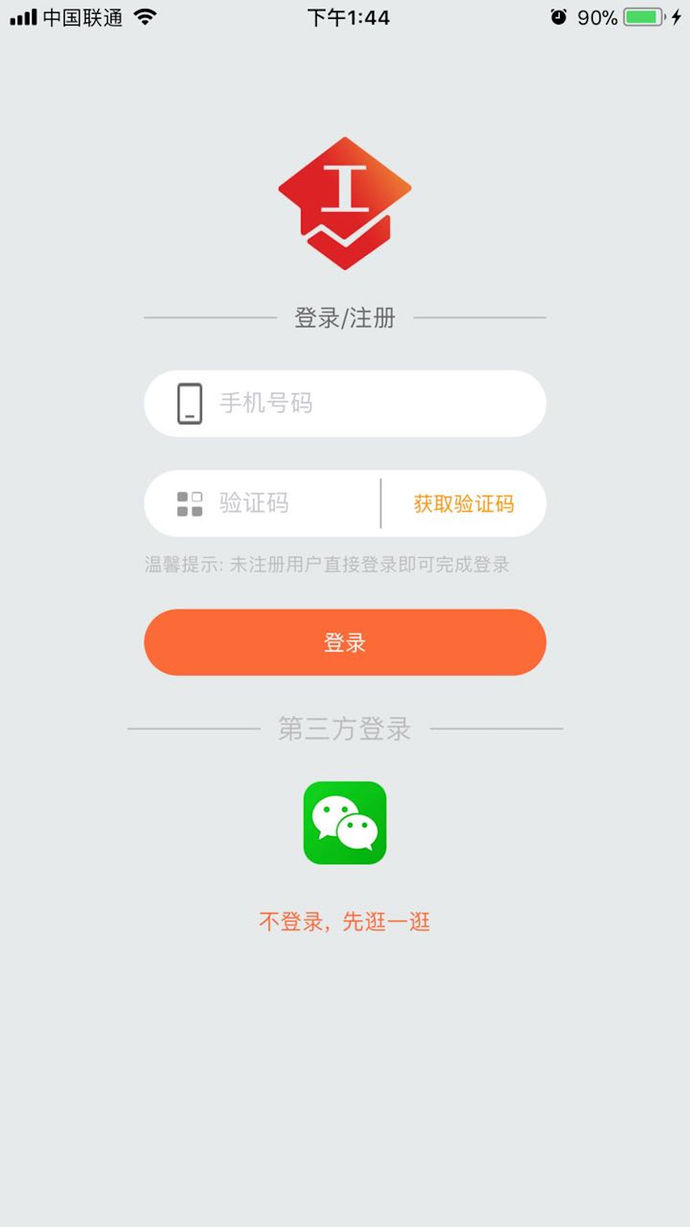Tap the orange 登录 button
This screenshot has height=1227, width=690.
(345, 643)
